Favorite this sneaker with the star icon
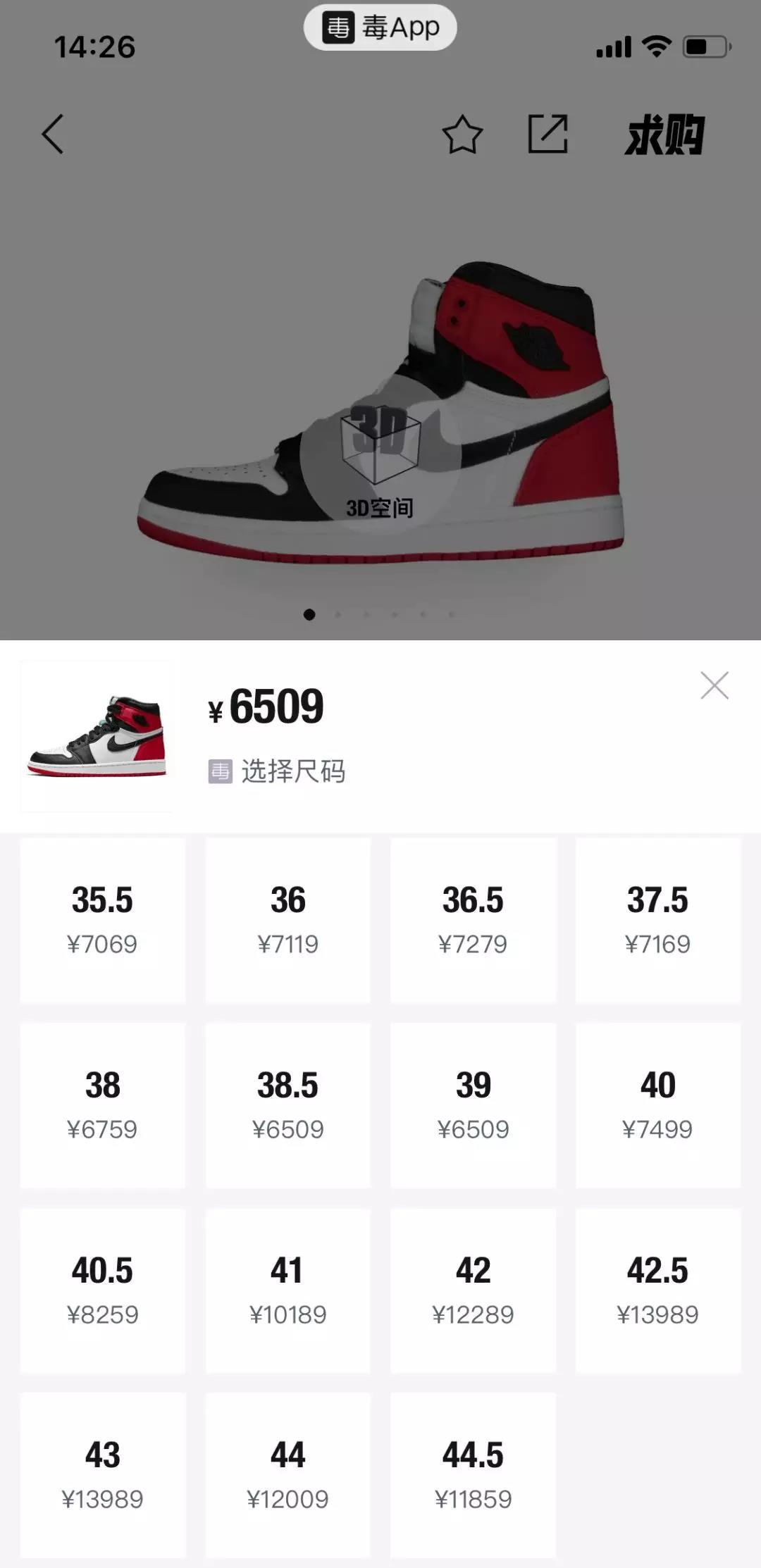The image size is (761, 1568). coord(462,134)
